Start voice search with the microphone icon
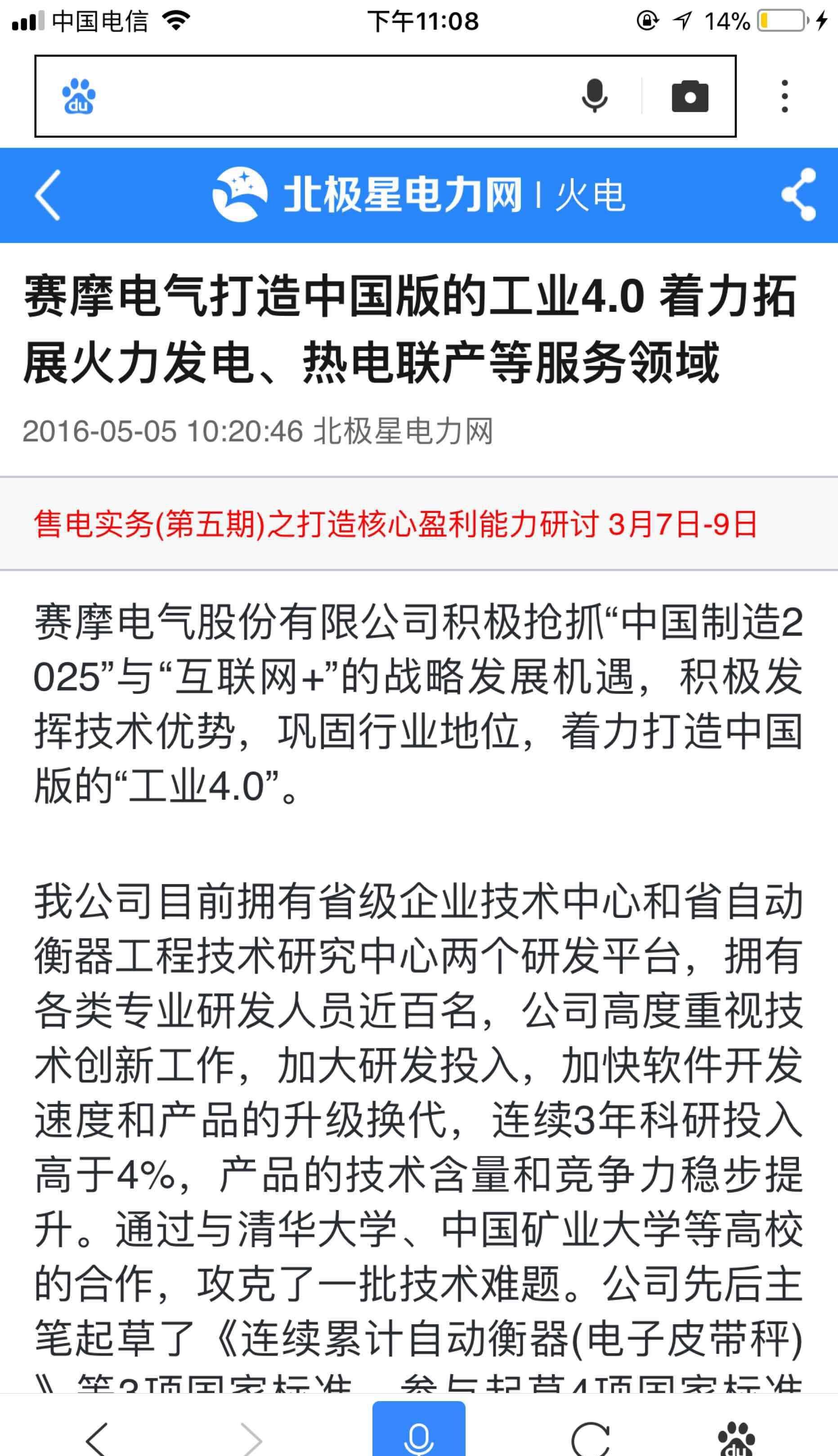The image size is (838, 1456). (595, 96)
